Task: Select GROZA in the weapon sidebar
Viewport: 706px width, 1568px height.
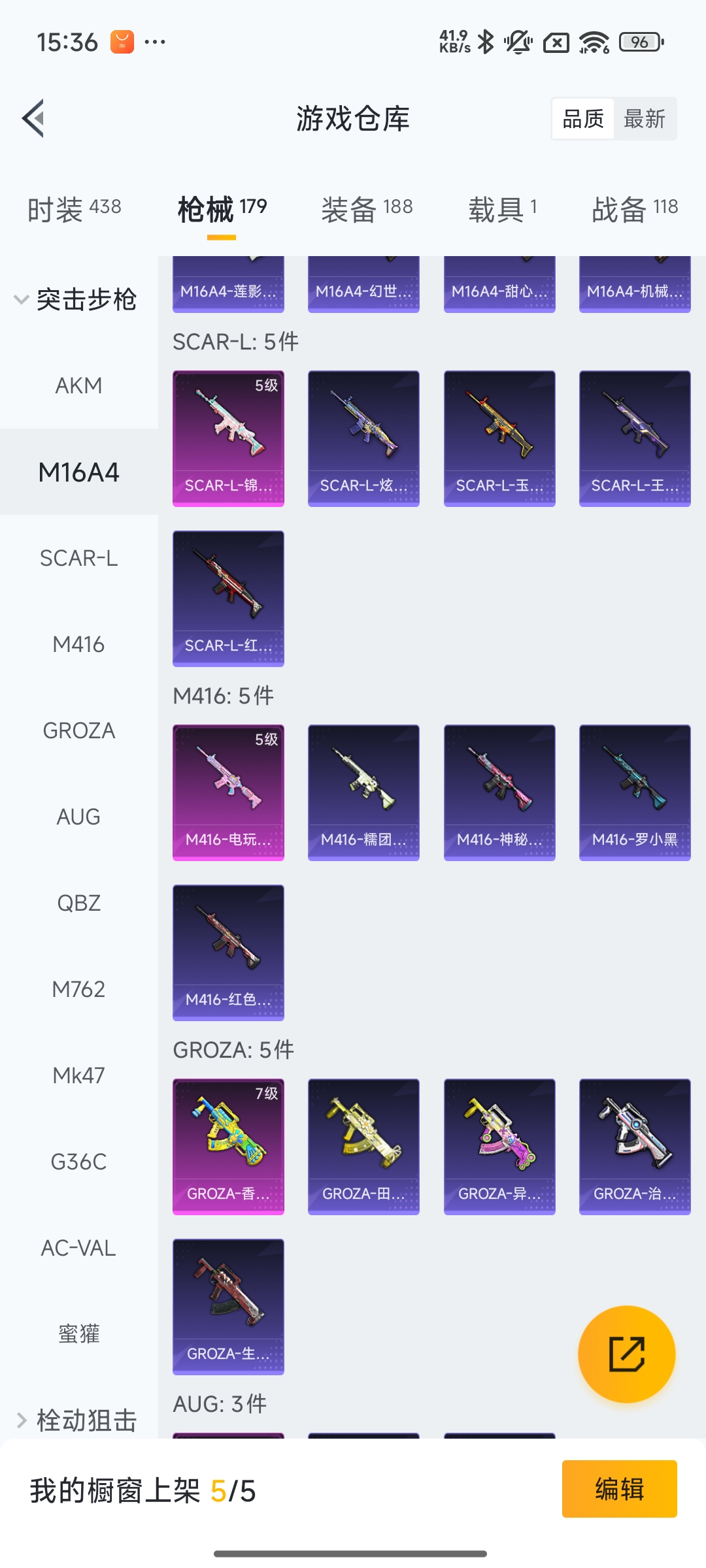Action: pos(78,730)
